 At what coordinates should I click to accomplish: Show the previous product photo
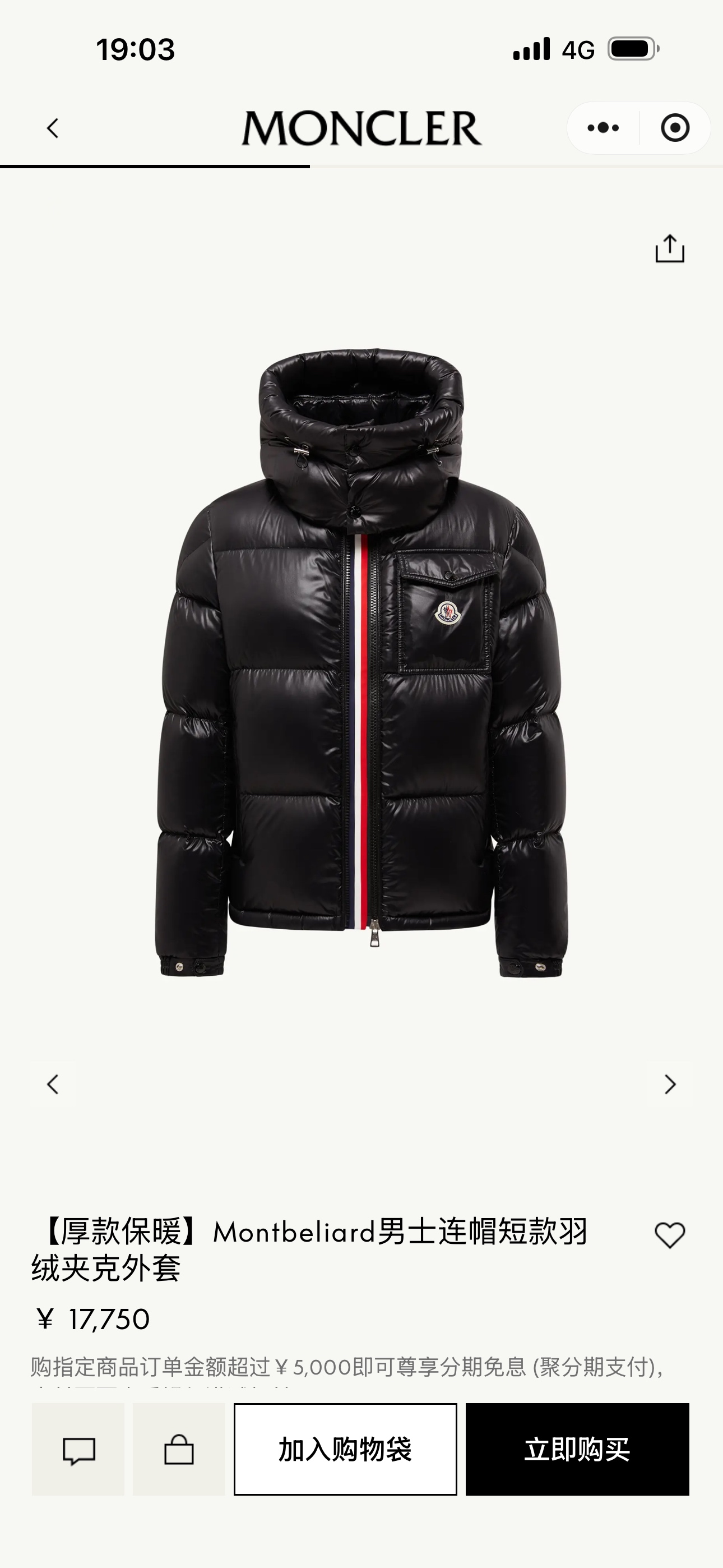53,1084
